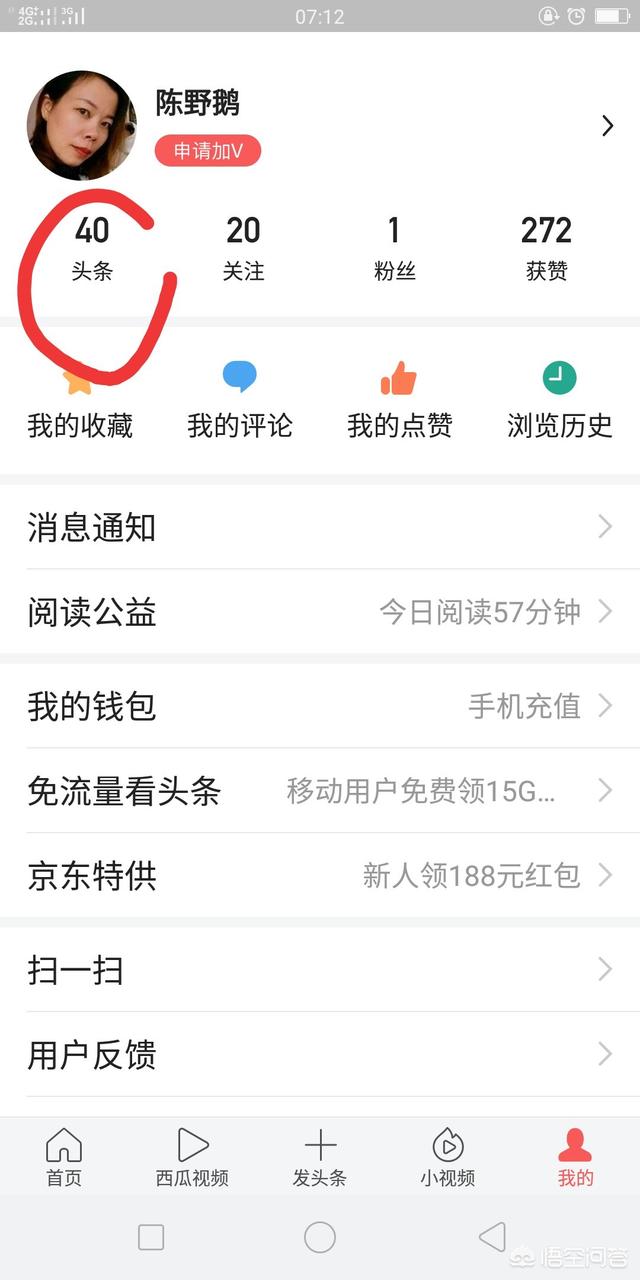Open 我的收藏 favorites
The image size is (640, 1280).
[80, 400]
